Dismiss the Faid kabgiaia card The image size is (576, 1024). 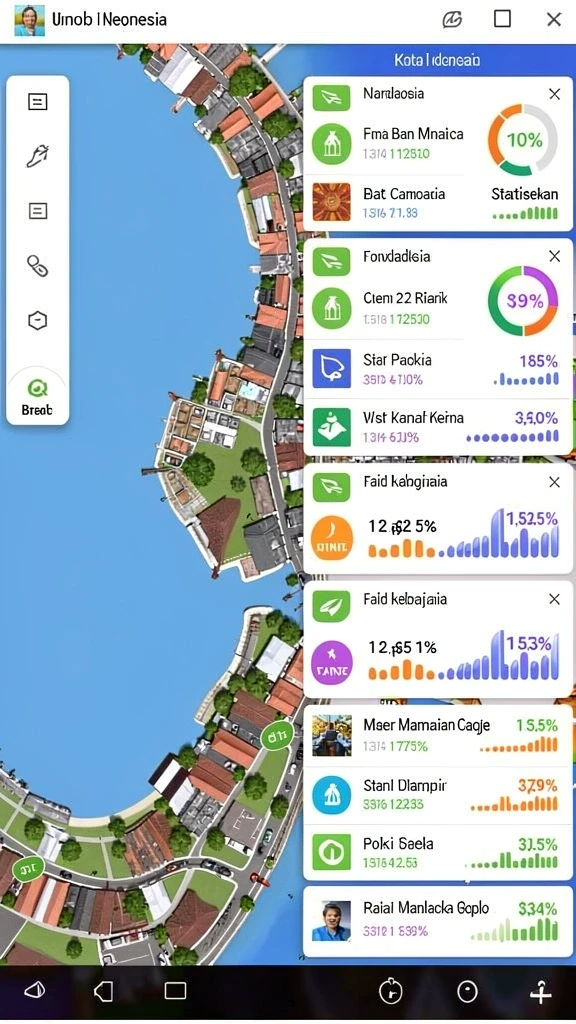tap(554, 482)
